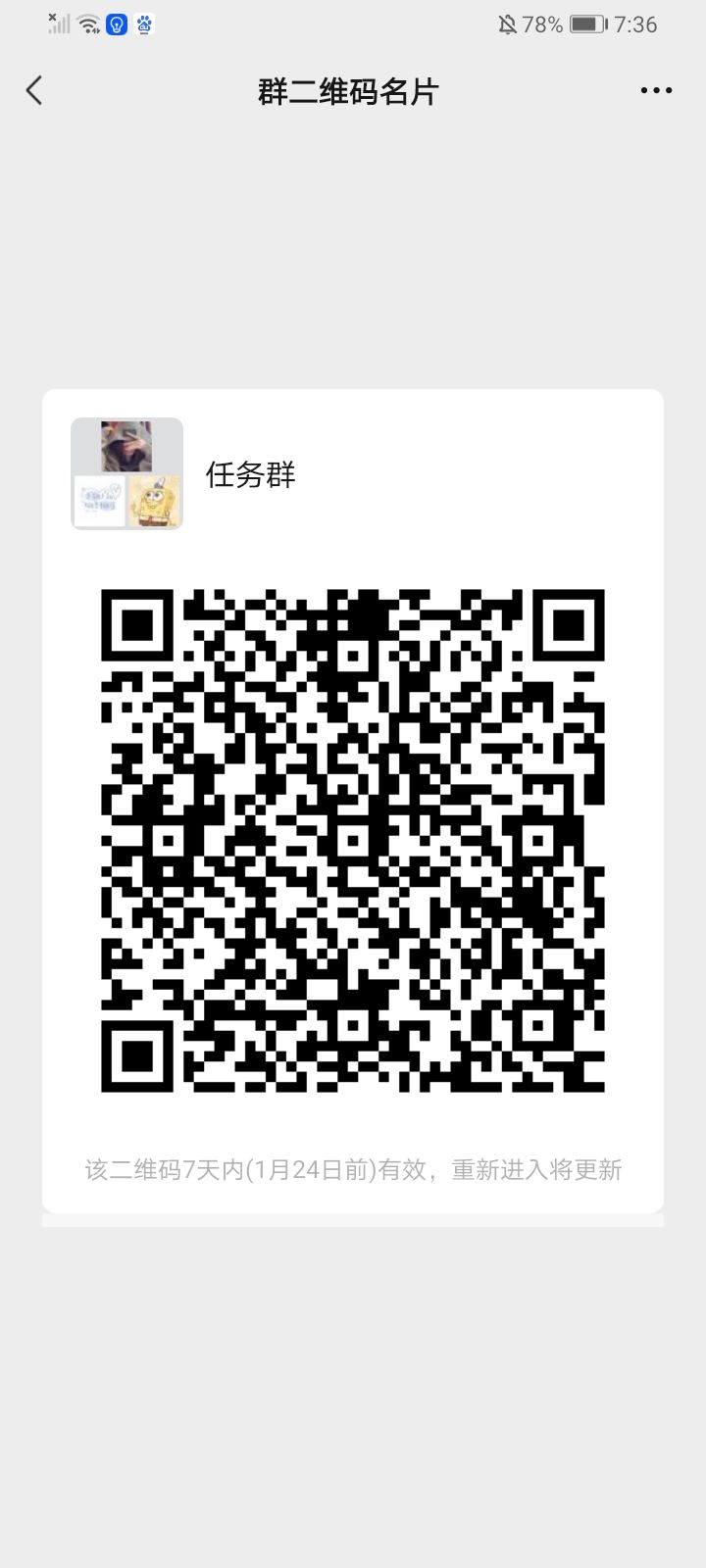706x1568 pixels.
Task: Select the 群二维码名片 title
Action: 348,90
